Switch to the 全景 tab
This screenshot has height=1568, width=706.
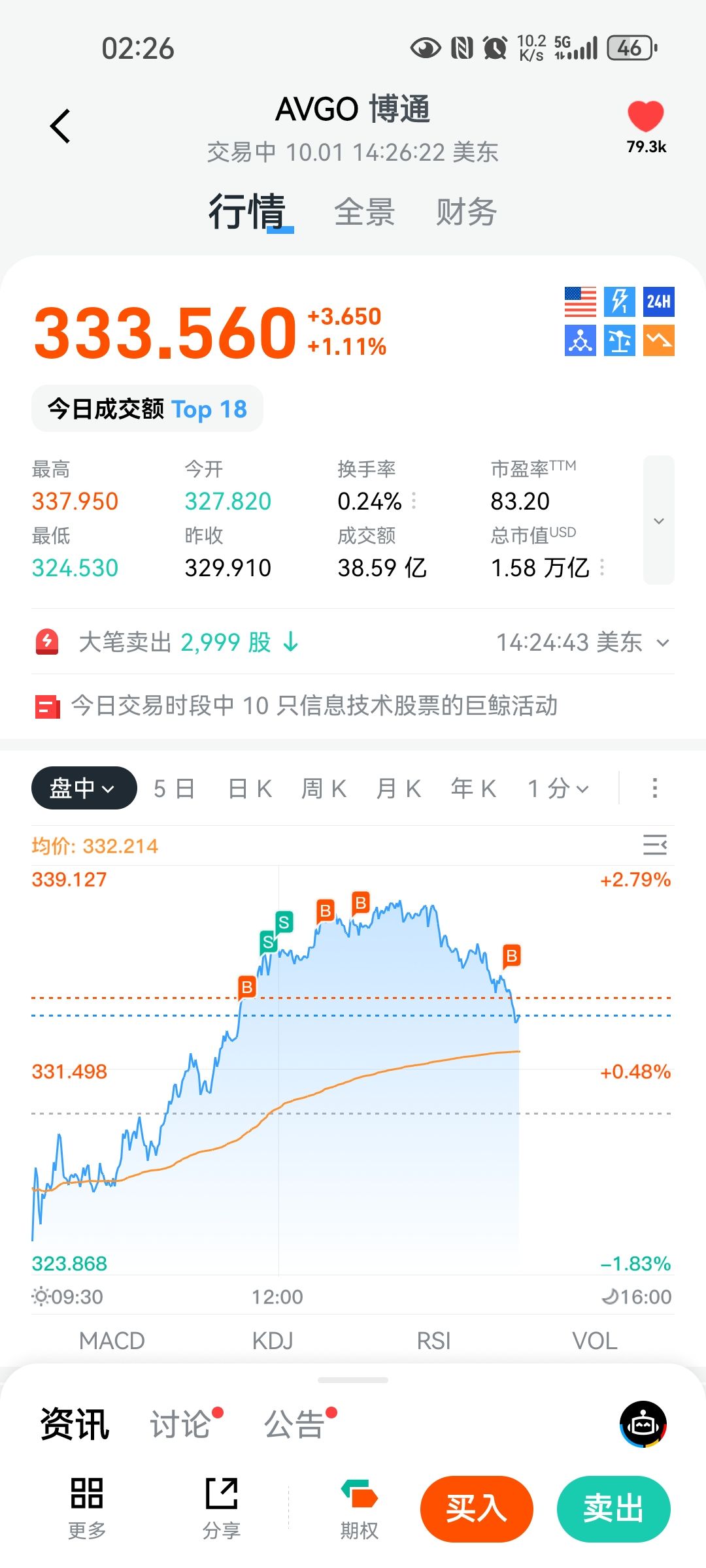364,212
